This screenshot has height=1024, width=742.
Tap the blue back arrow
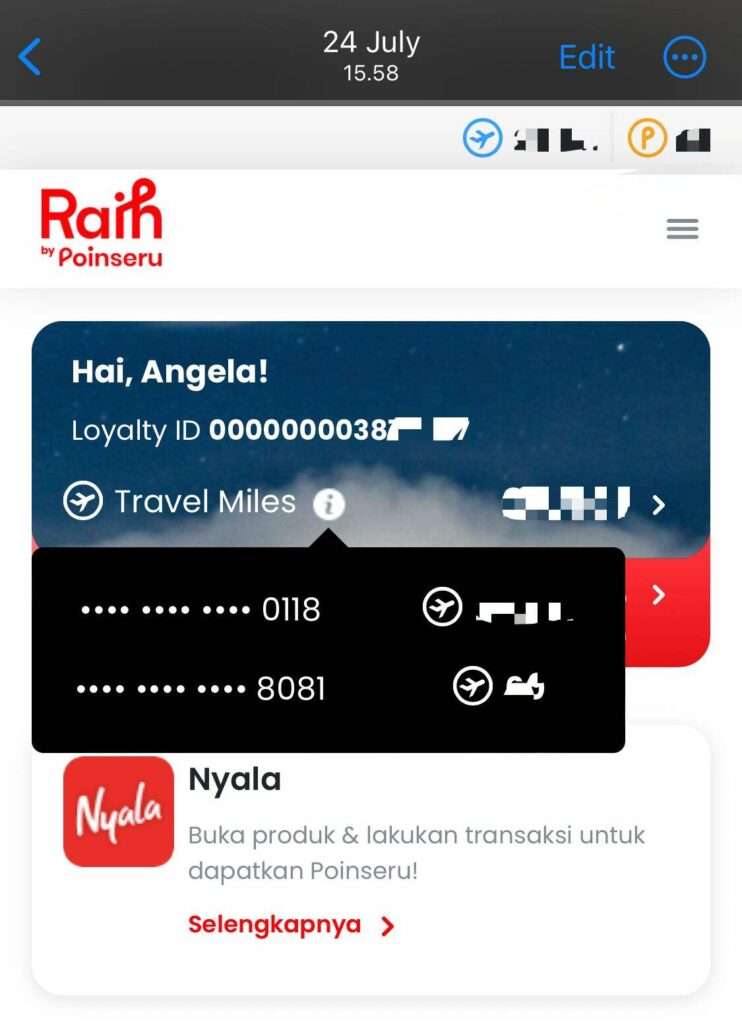pyautogui.click(x=31, y=57)
